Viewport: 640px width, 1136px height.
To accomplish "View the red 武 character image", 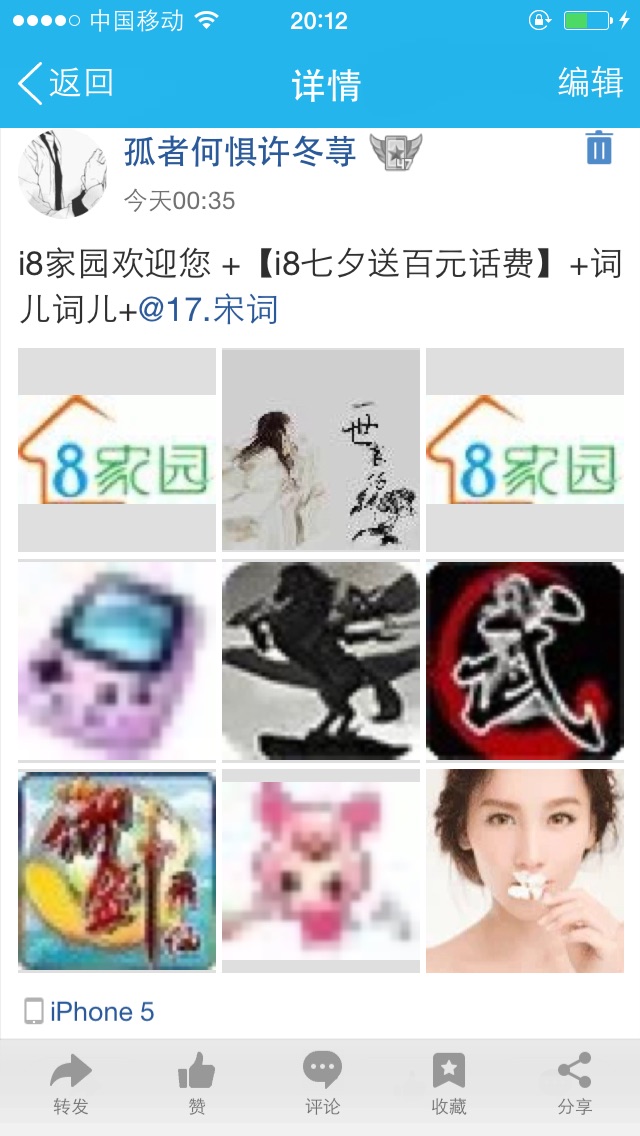I will pos(524,660).
